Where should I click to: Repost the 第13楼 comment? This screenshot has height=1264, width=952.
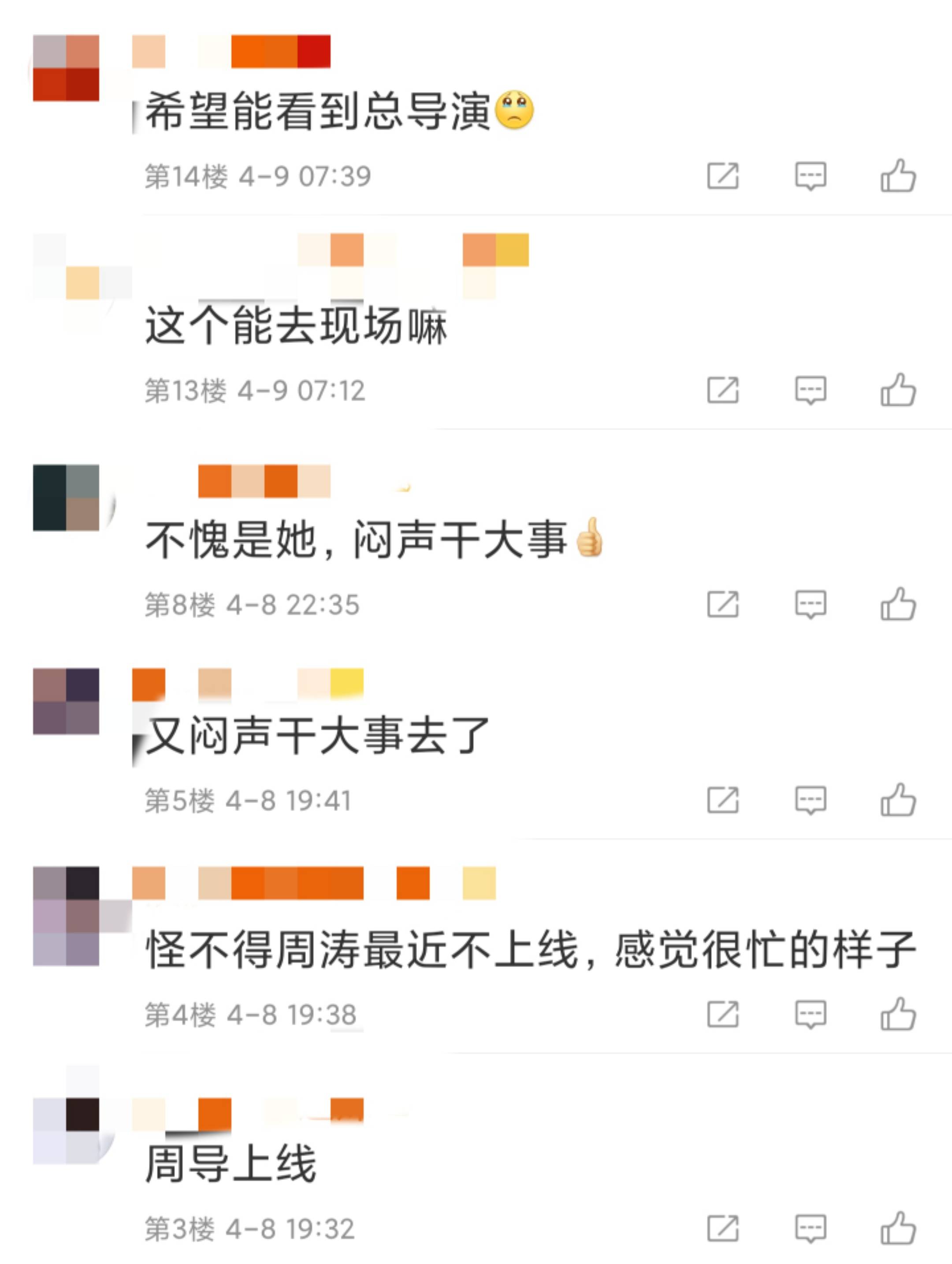pos(723,390)
